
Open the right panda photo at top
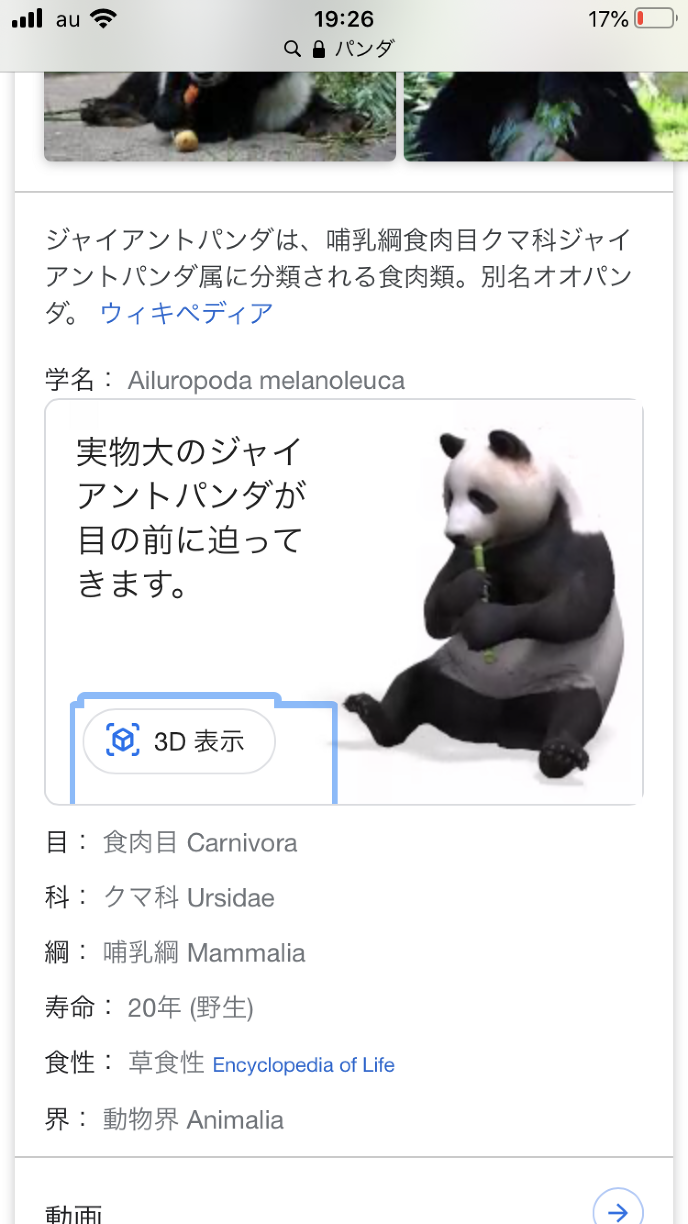point(545,116)
